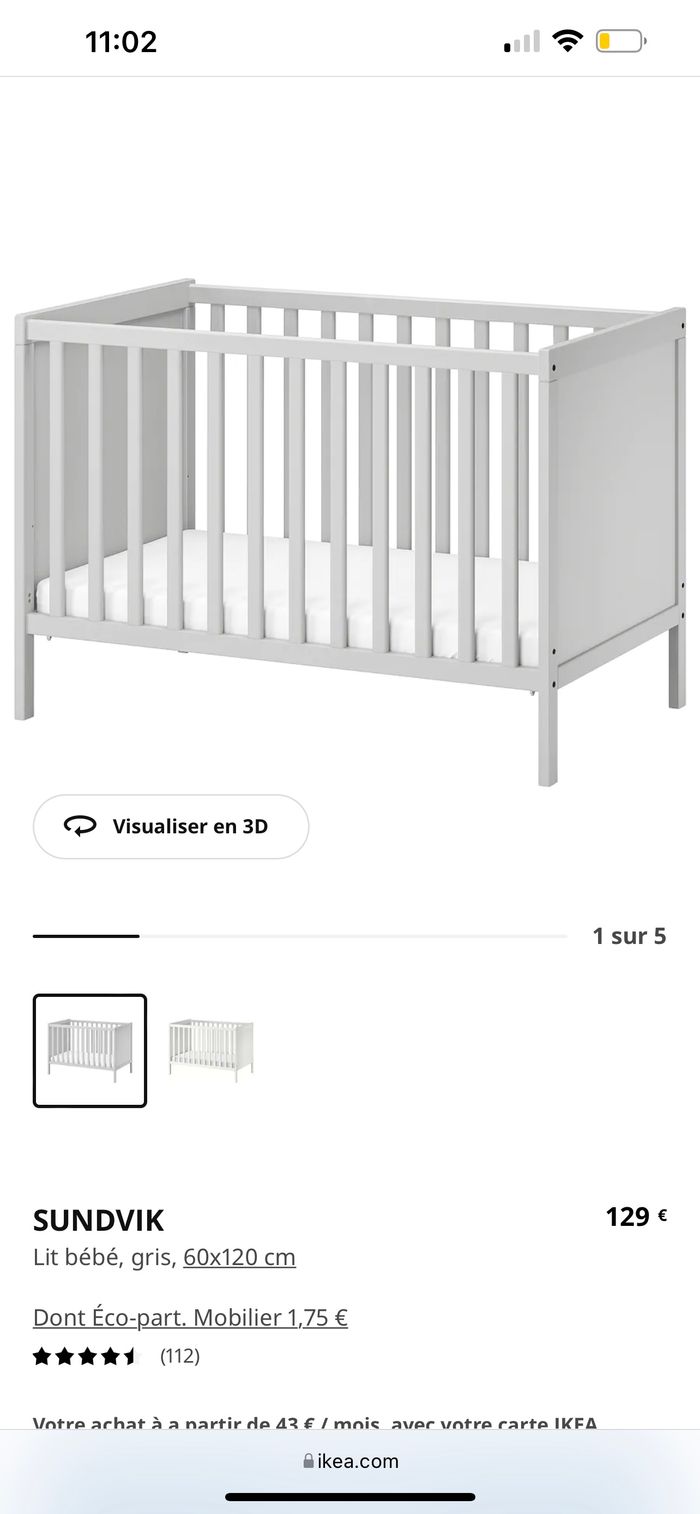Open the 60x120 cm size link

[x=239, y=1257]
